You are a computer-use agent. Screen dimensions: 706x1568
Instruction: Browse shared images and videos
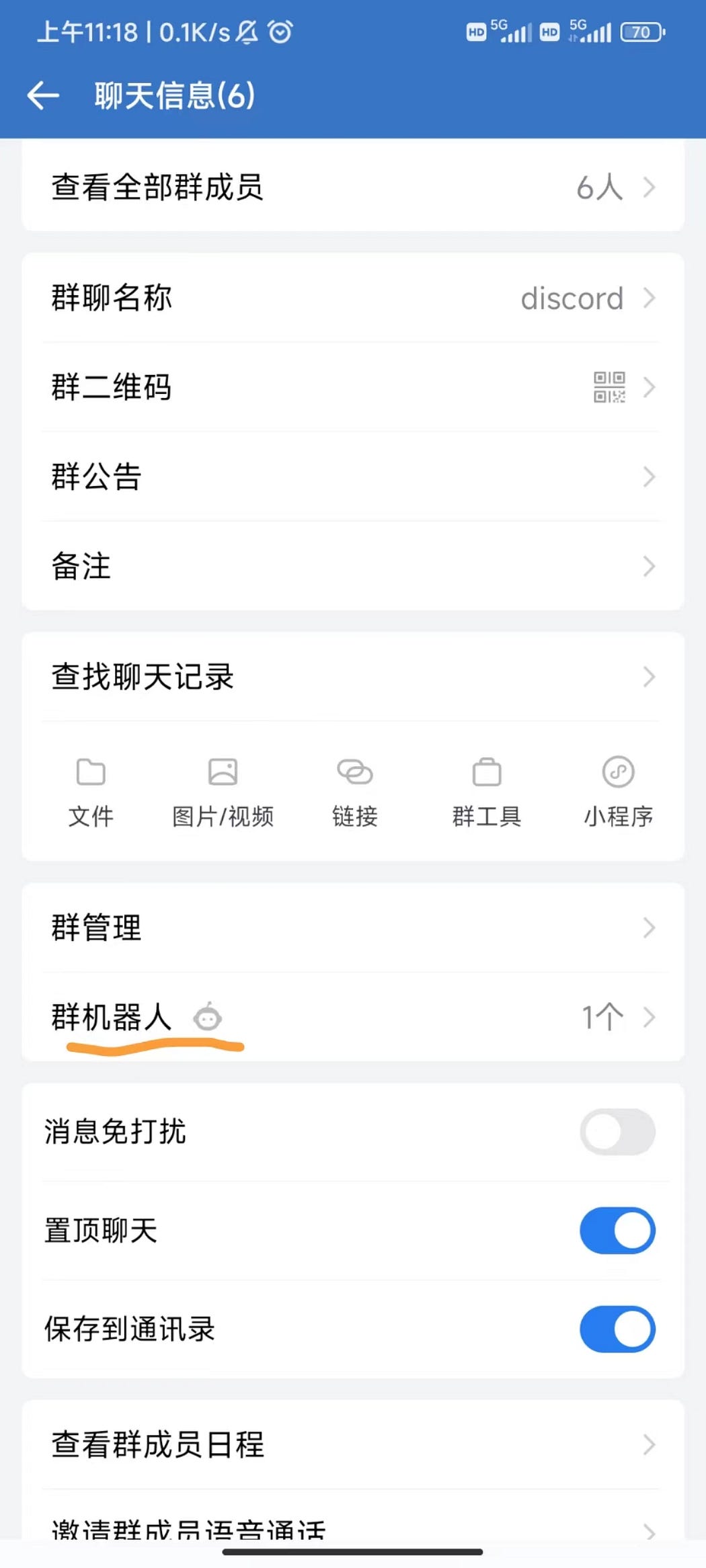click(x=223, y=791)
